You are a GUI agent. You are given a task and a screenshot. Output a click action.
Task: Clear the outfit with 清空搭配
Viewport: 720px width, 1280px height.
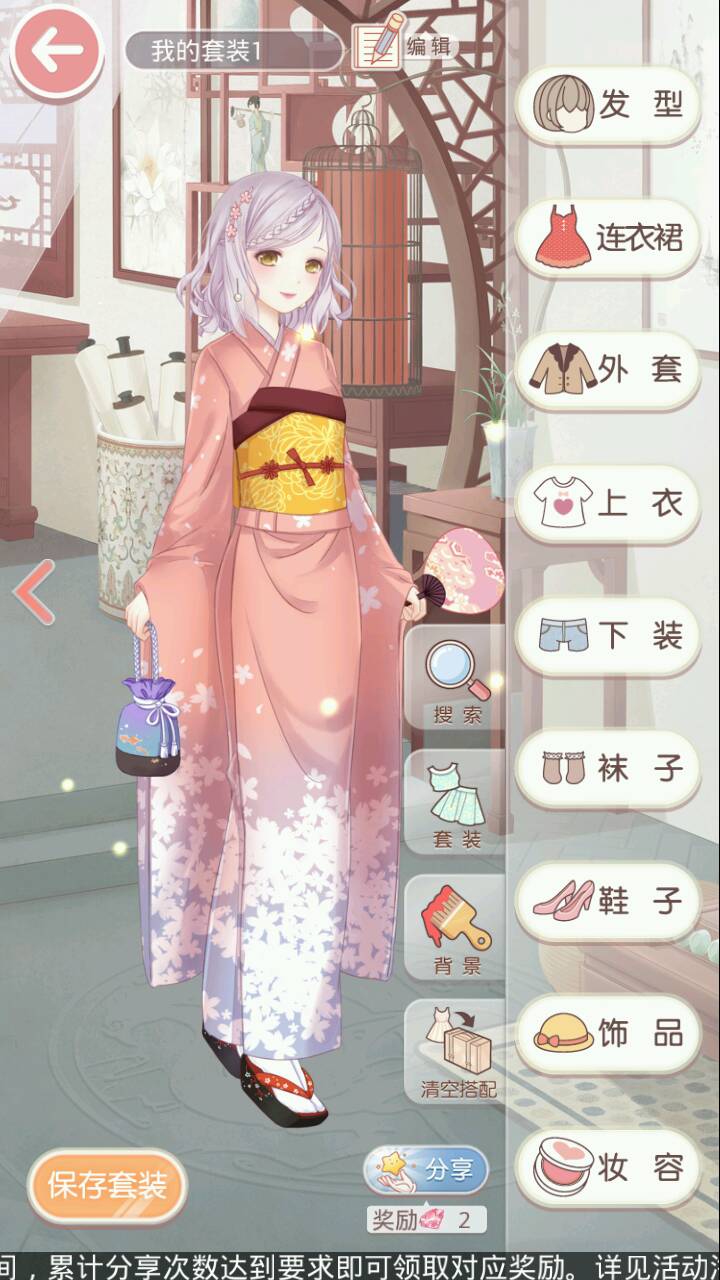point(457,1052)
